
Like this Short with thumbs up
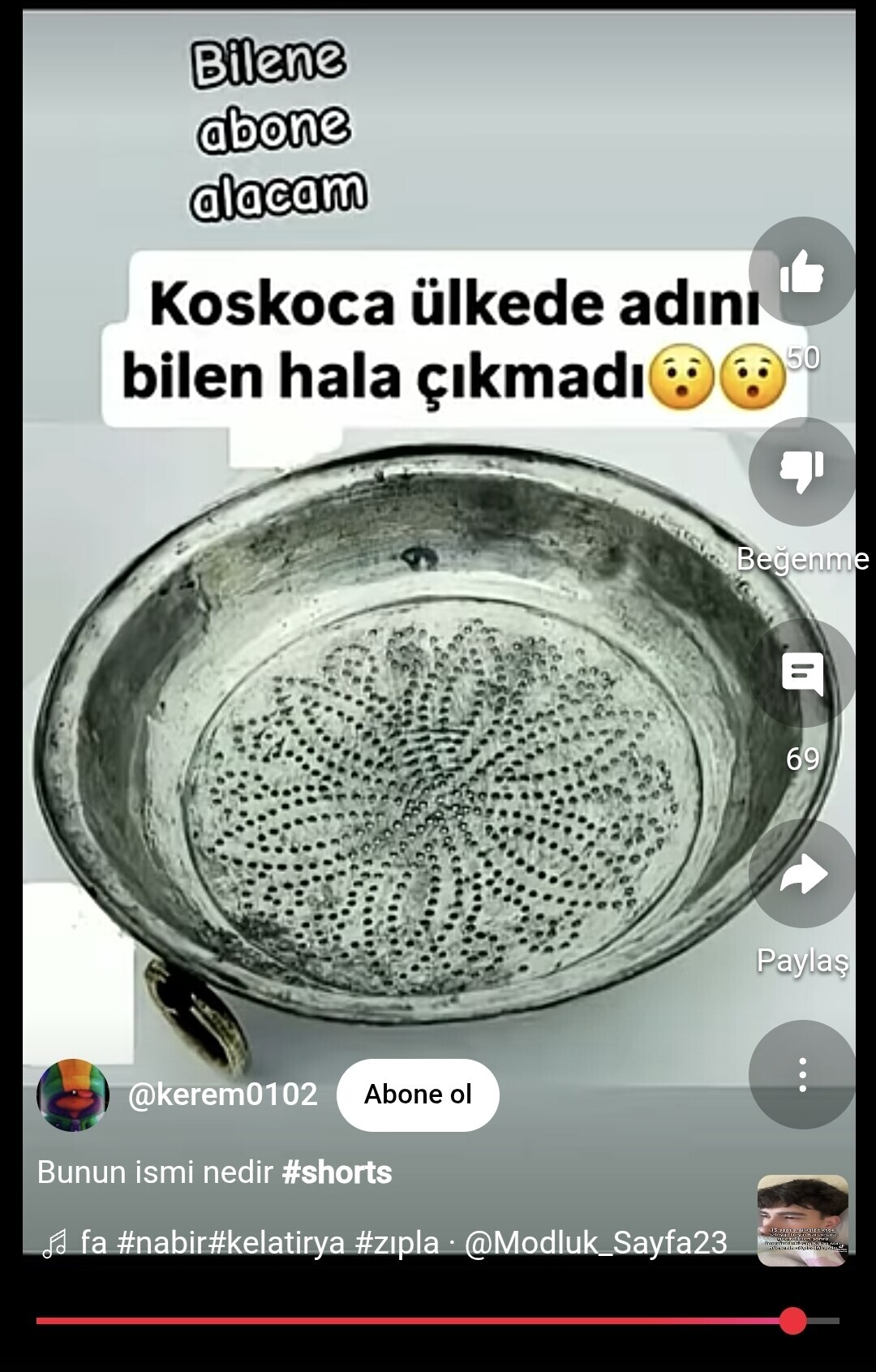click(801, 272)
